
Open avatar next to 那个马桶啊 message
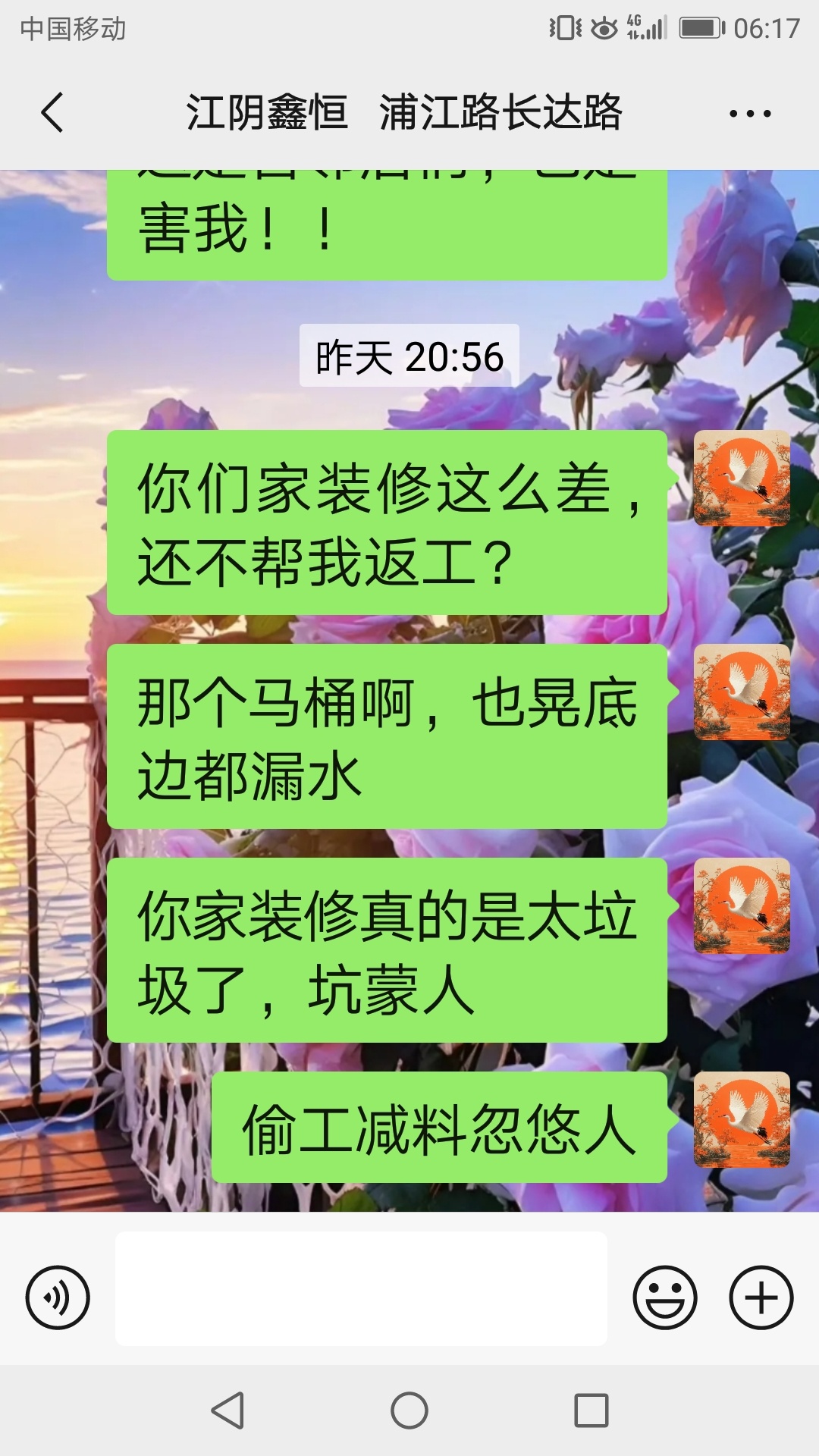coord(742,692)
